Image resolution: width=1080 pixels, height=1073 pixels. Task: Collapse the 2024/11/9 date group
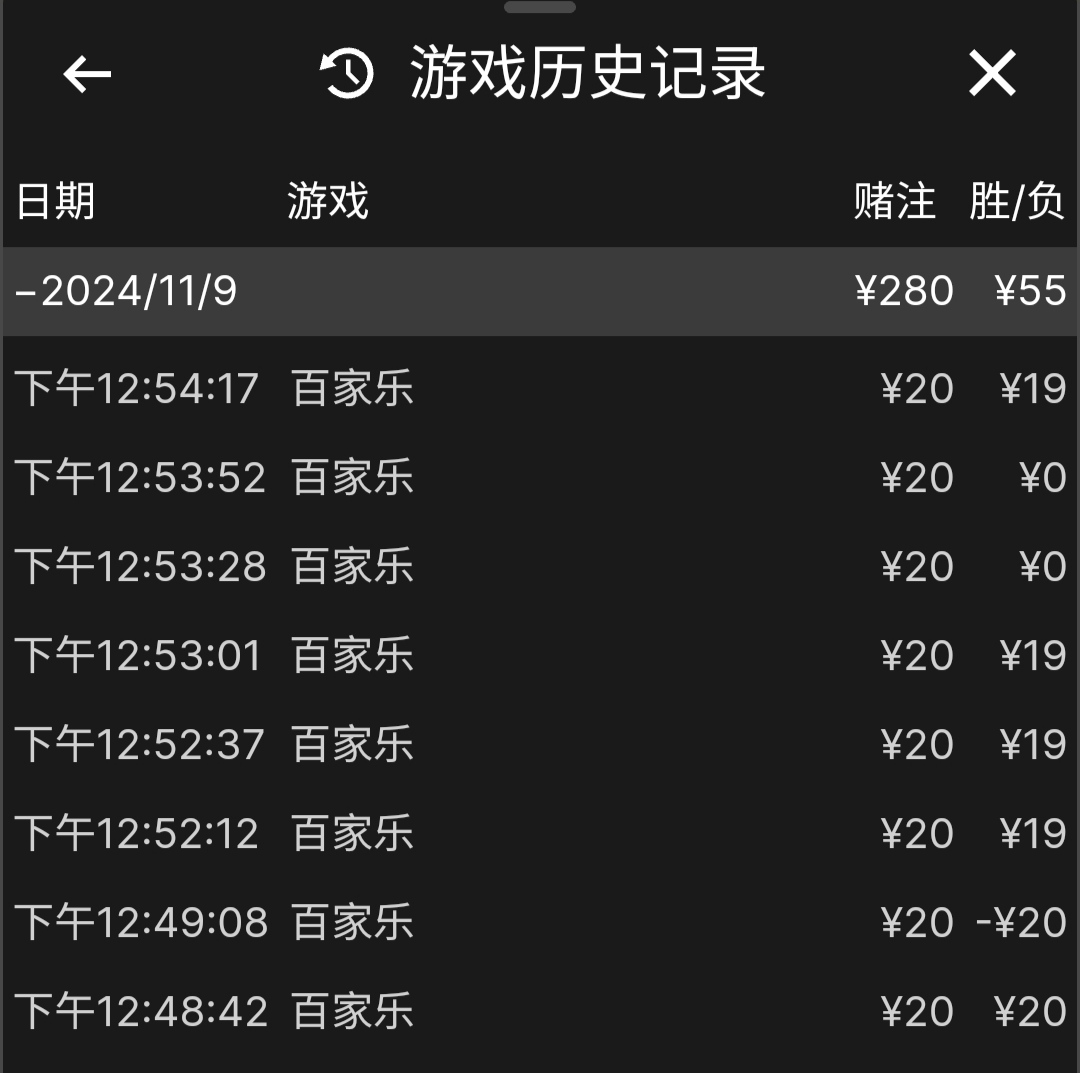127,291
